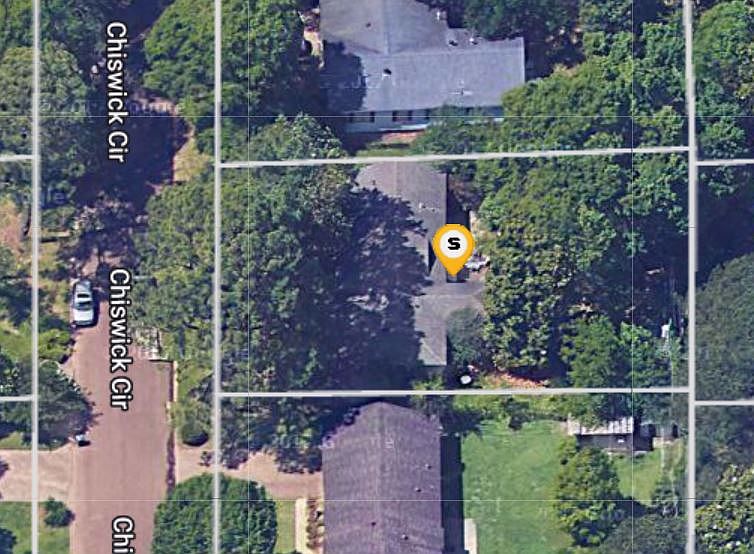
Task: Tap the orange S map pin
Action: coord(454,245)
